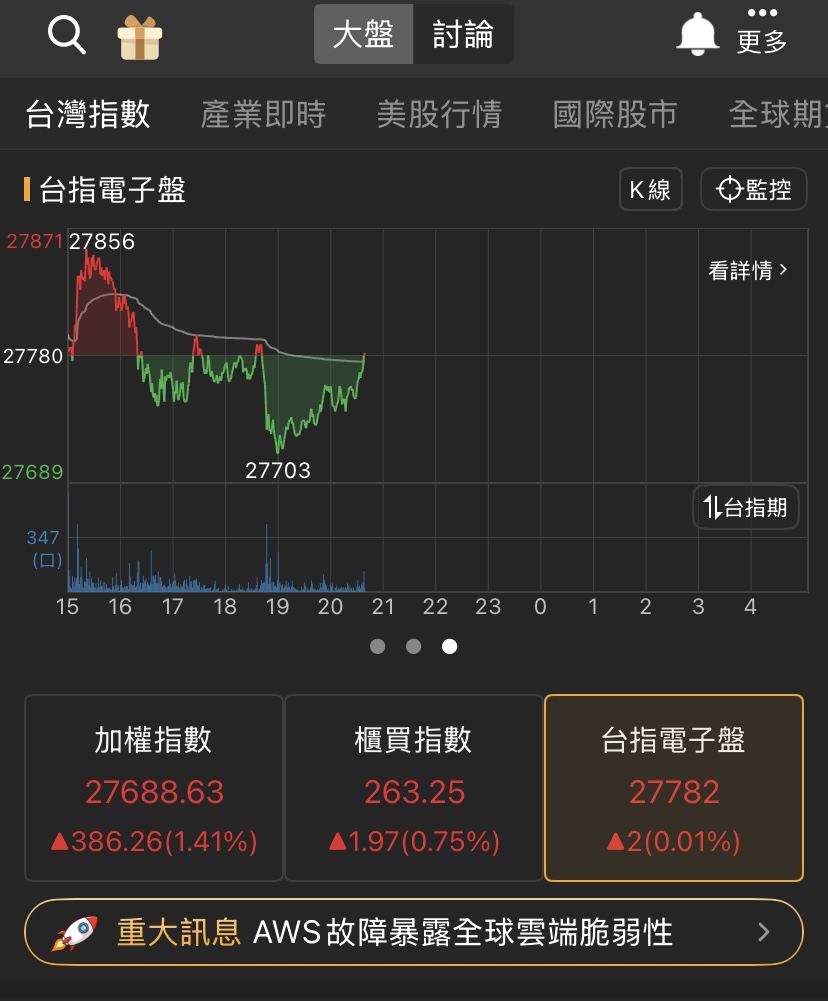
Task: Open the notifications bell
Action: (x=698, y=36)
